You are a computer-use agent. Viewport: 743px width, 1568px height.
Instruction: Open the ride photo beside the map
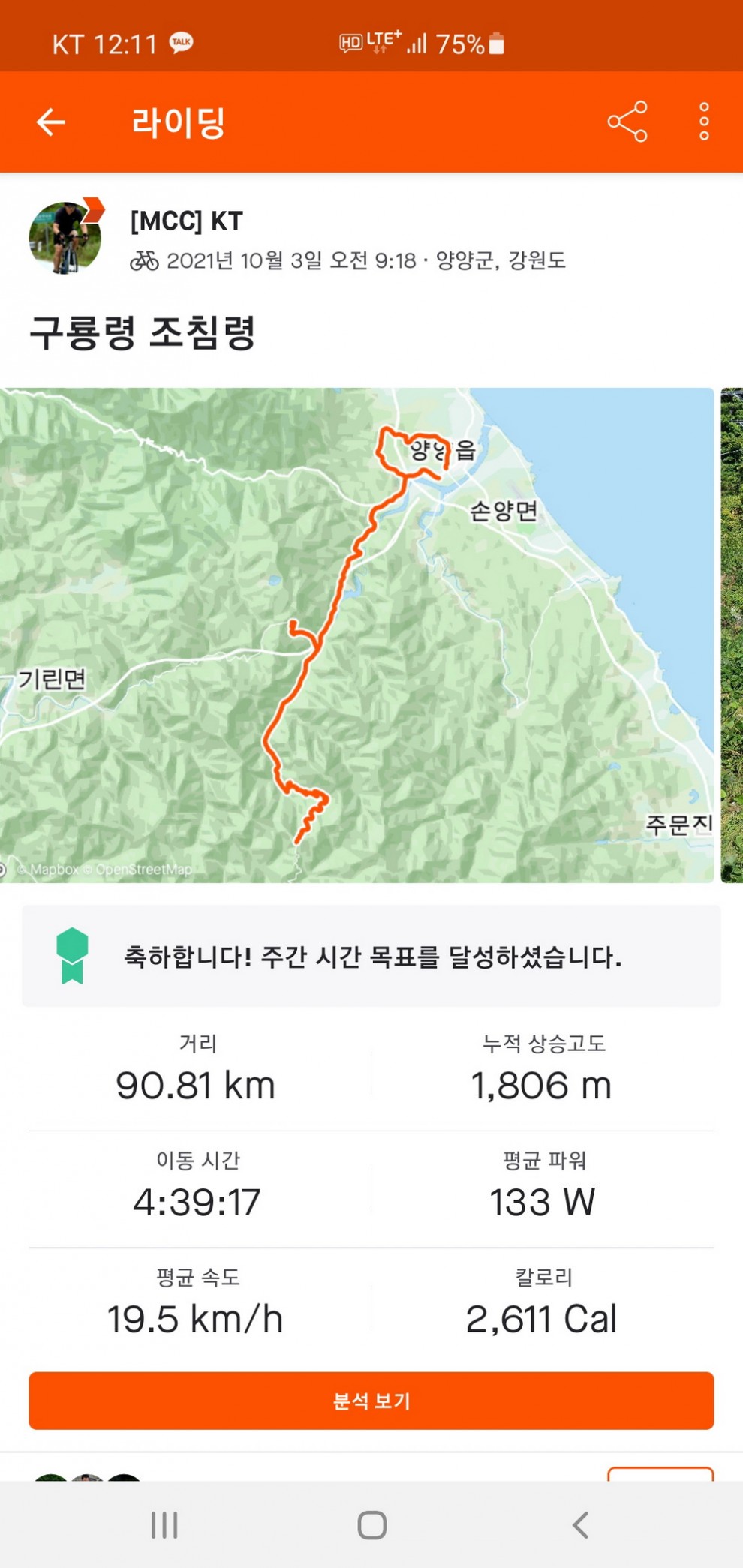[732, 635]
